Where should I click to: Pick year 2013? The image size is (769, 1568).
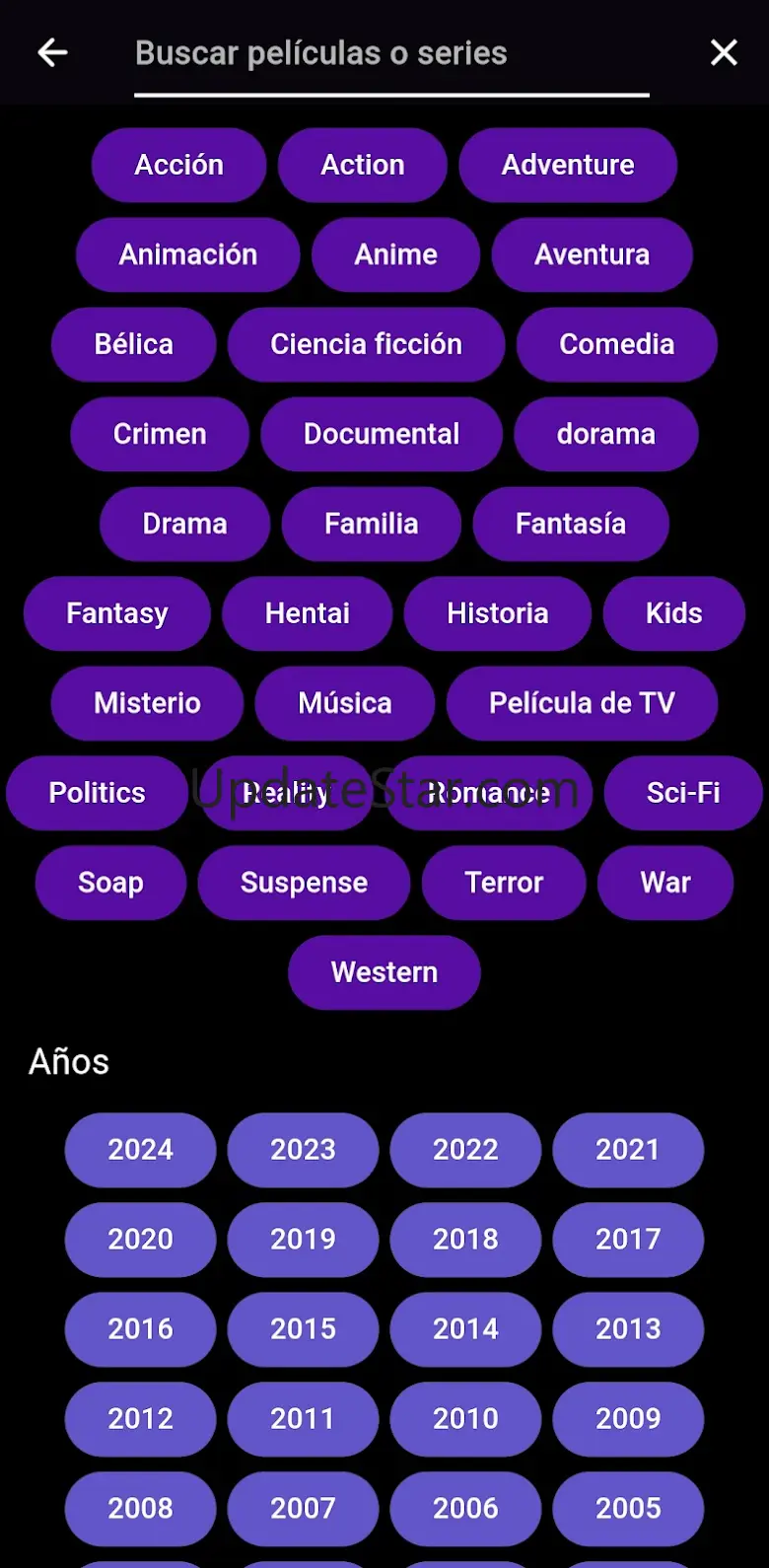coord(628,1329)
